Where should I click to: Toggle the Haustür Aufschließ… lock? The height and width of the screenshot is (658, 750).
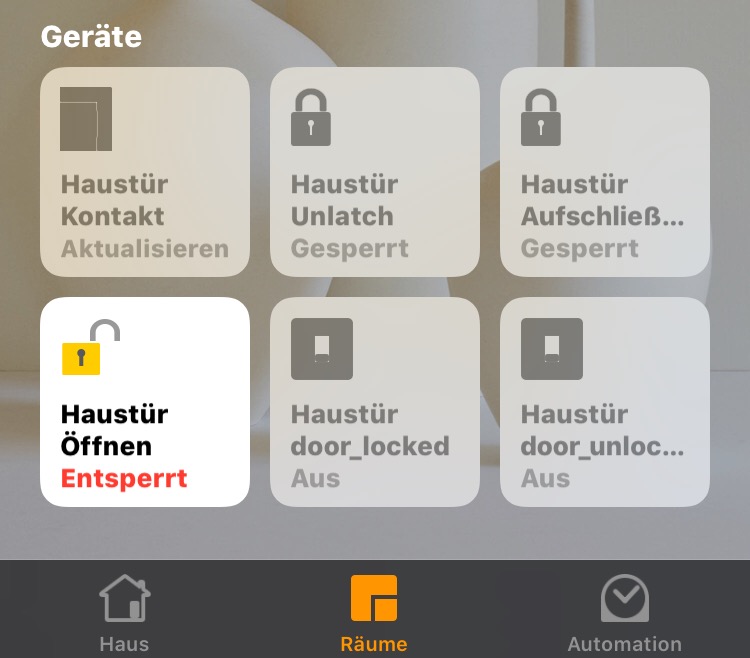click(x=605, y=172)
